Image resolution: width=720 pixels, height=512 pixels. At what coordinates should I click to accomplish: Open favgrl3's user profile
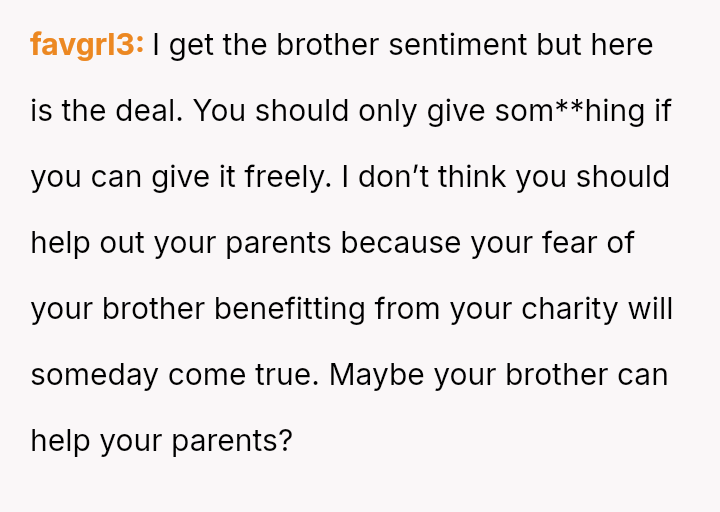pos(86,45)
